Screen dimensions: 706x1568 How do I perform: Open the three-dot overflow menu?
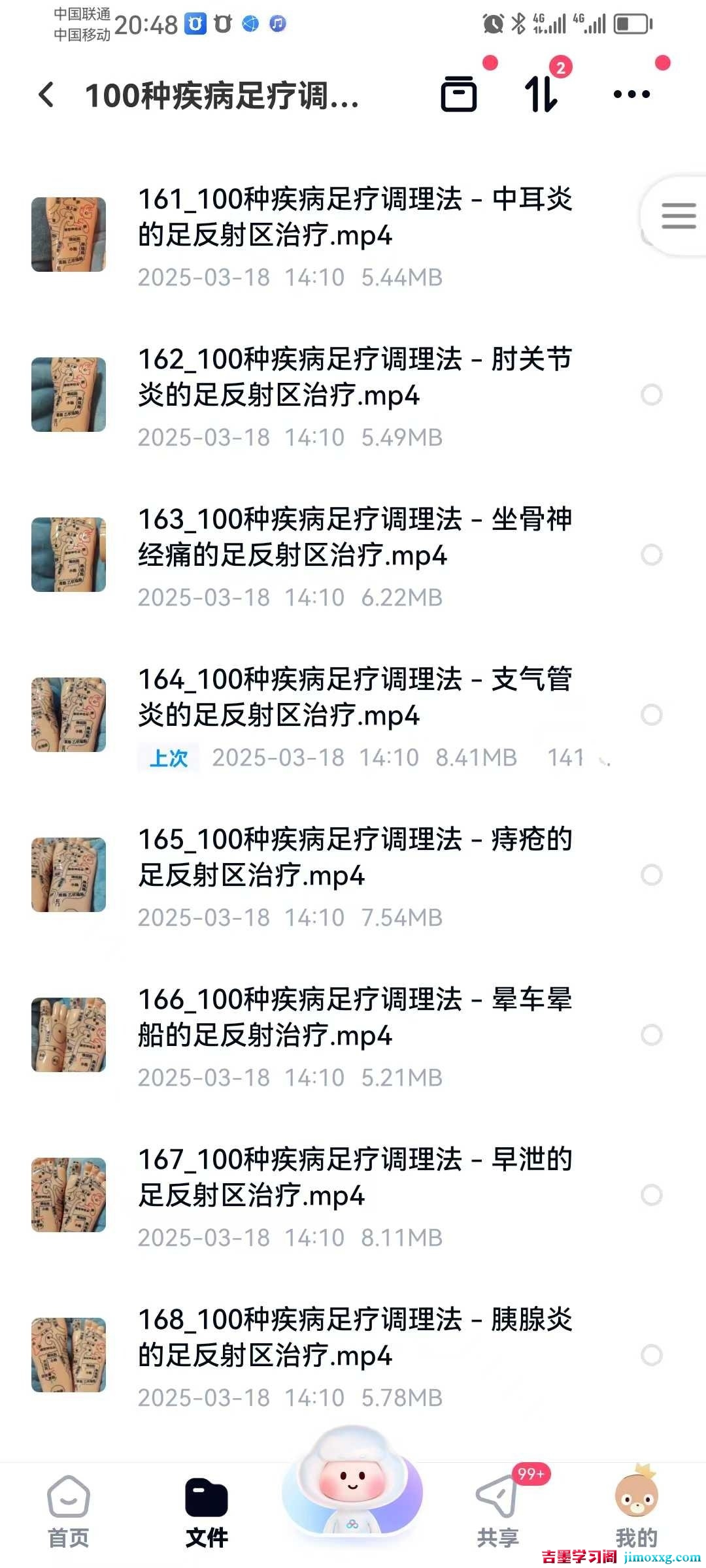coord(631,94)
